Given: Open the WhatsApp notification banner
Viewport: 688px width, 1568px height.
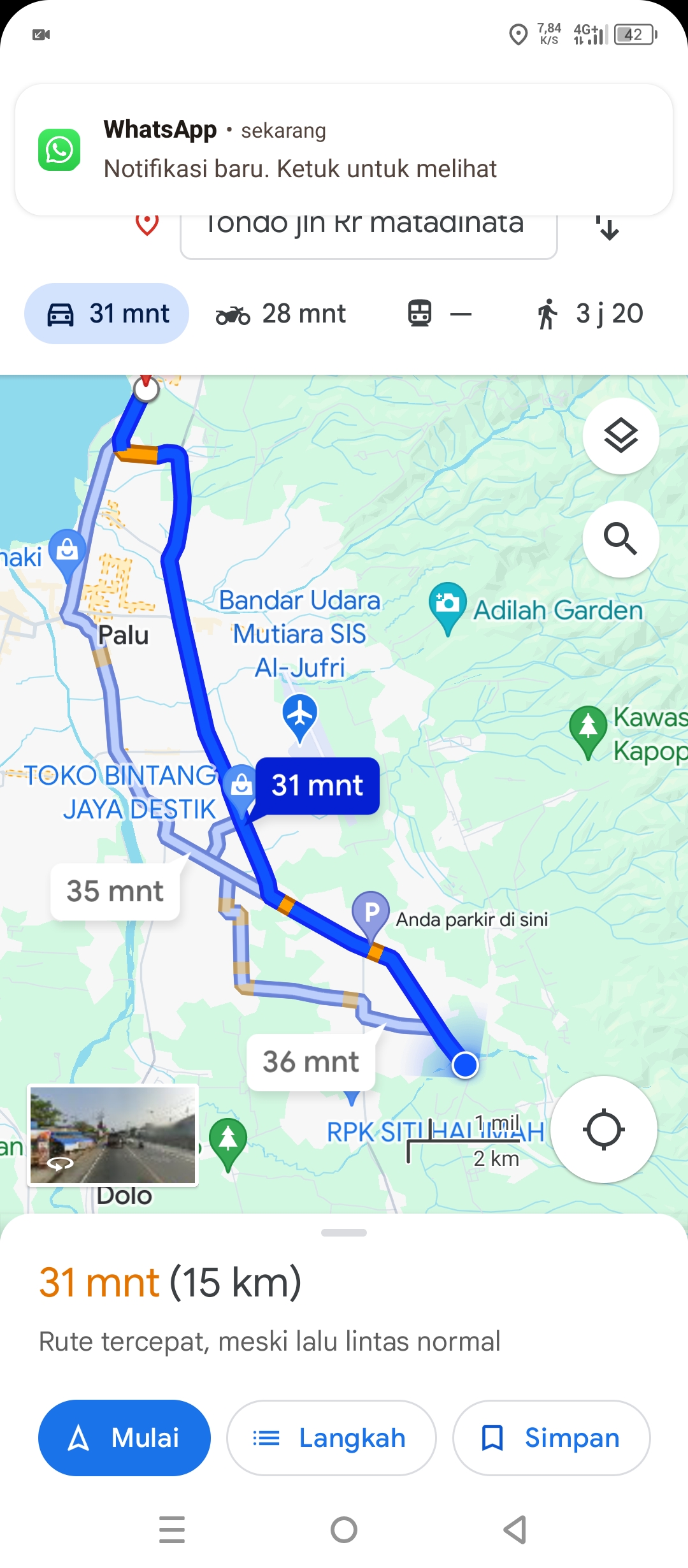Looking at the screenshot, I should point(344,150).
